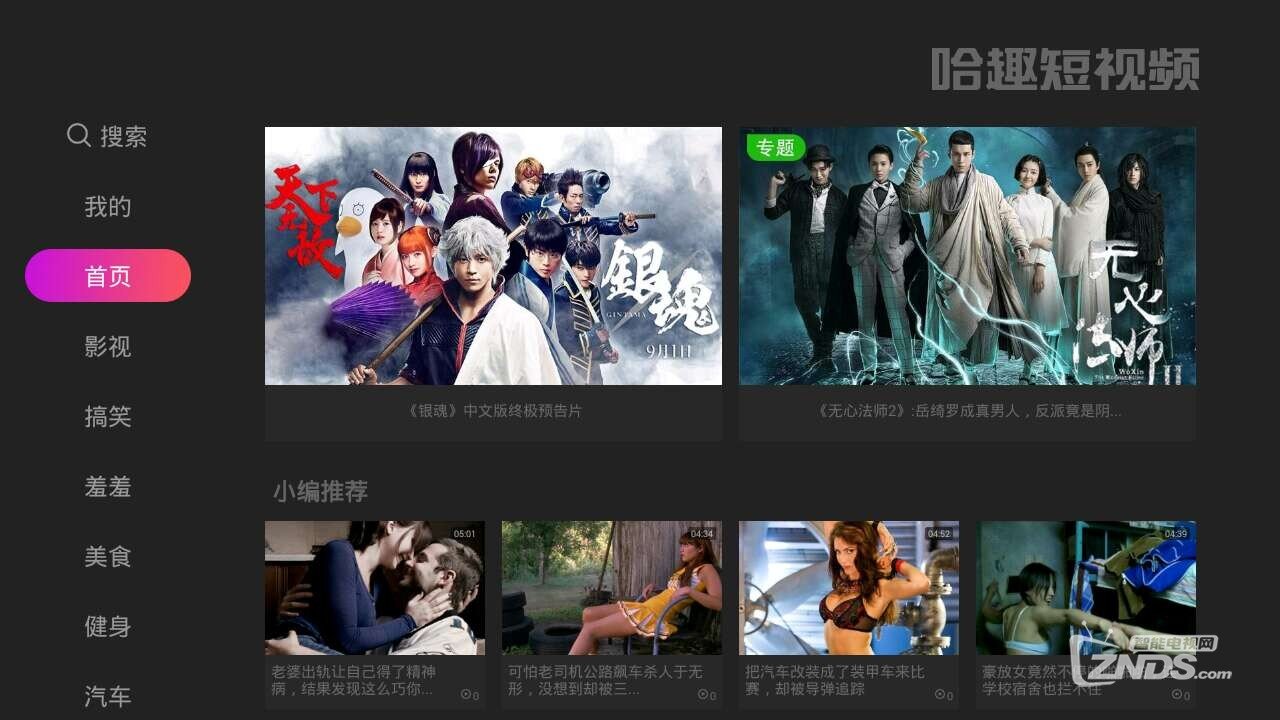Viewport: 1280px width, 720px height.
Task: Open the 健身 category
Action: pos(108,627)
